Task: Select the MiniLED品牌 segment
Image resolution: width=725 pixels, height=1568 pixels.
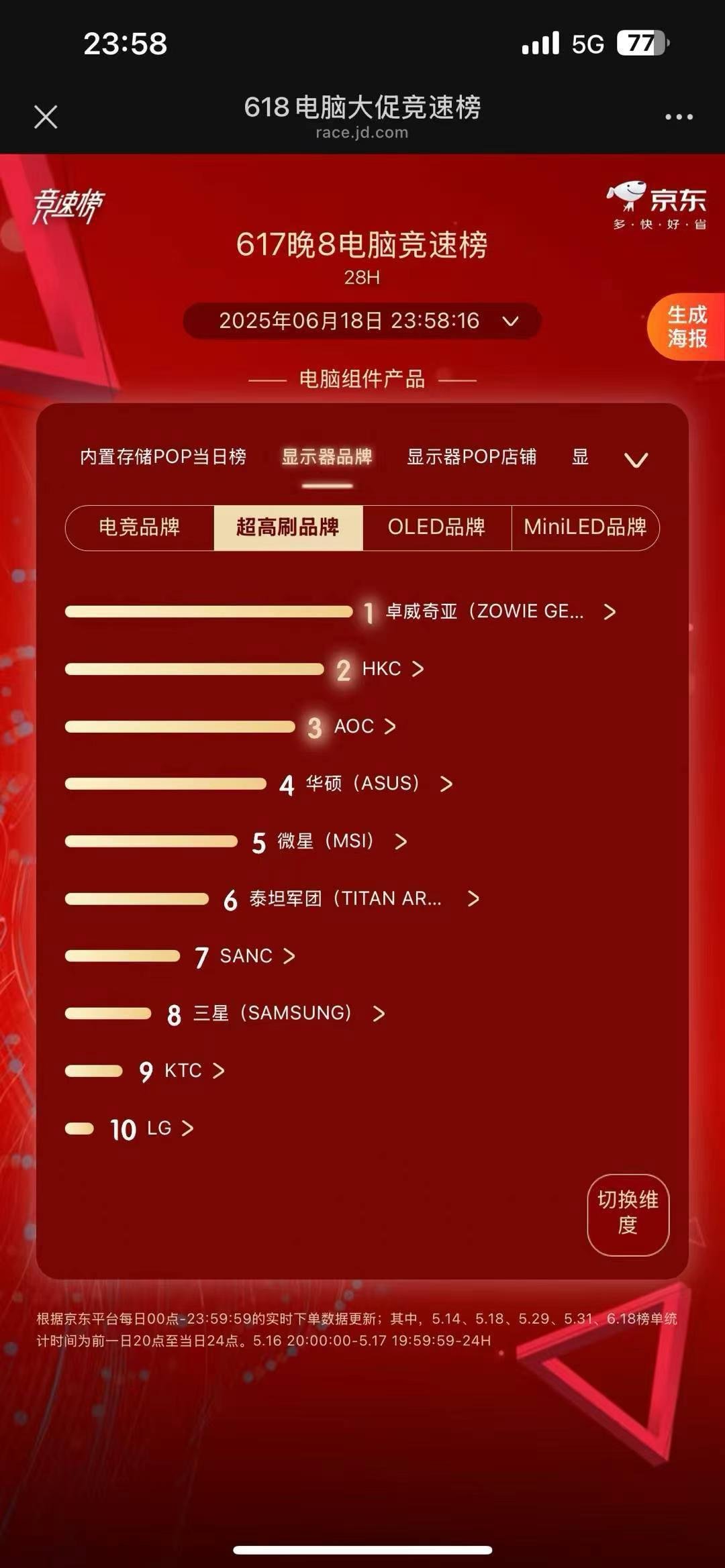Action: click(x=585, y=527)
